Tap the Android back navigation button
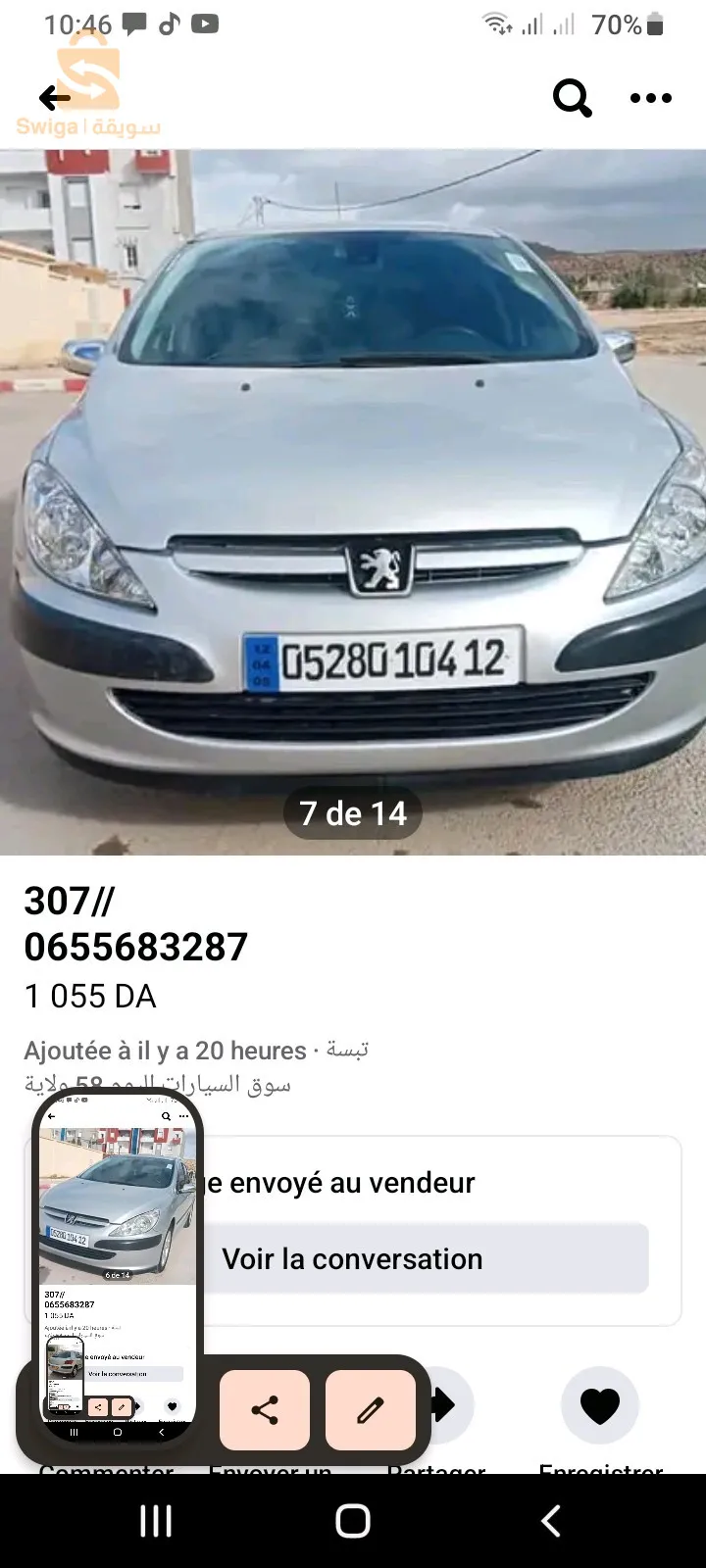This screenshot has width=706, height=1568. point(549,1522)
